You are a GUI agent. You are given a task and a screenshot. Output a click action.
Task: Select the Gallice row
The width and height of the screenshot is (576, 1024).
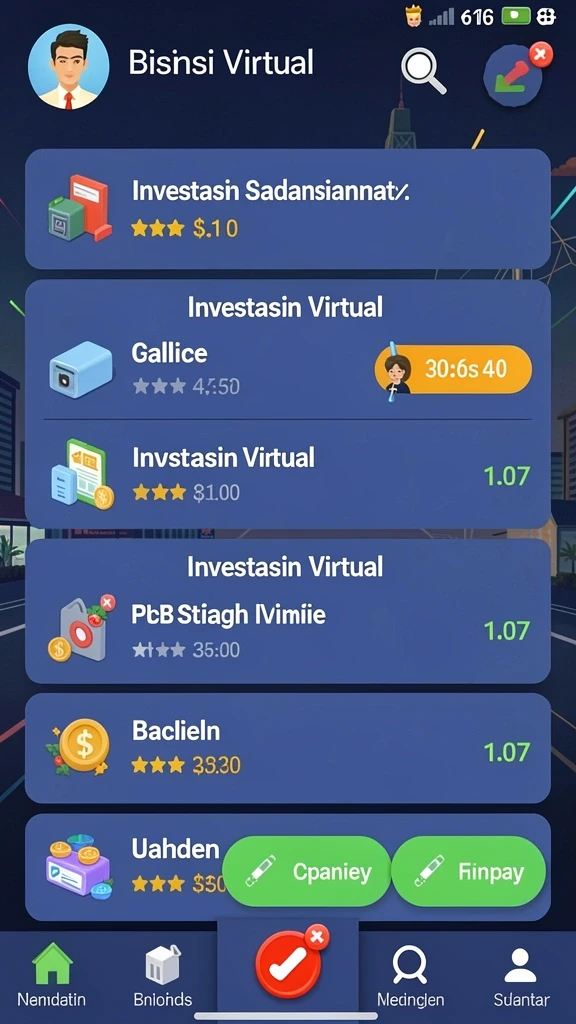[287, 370]
